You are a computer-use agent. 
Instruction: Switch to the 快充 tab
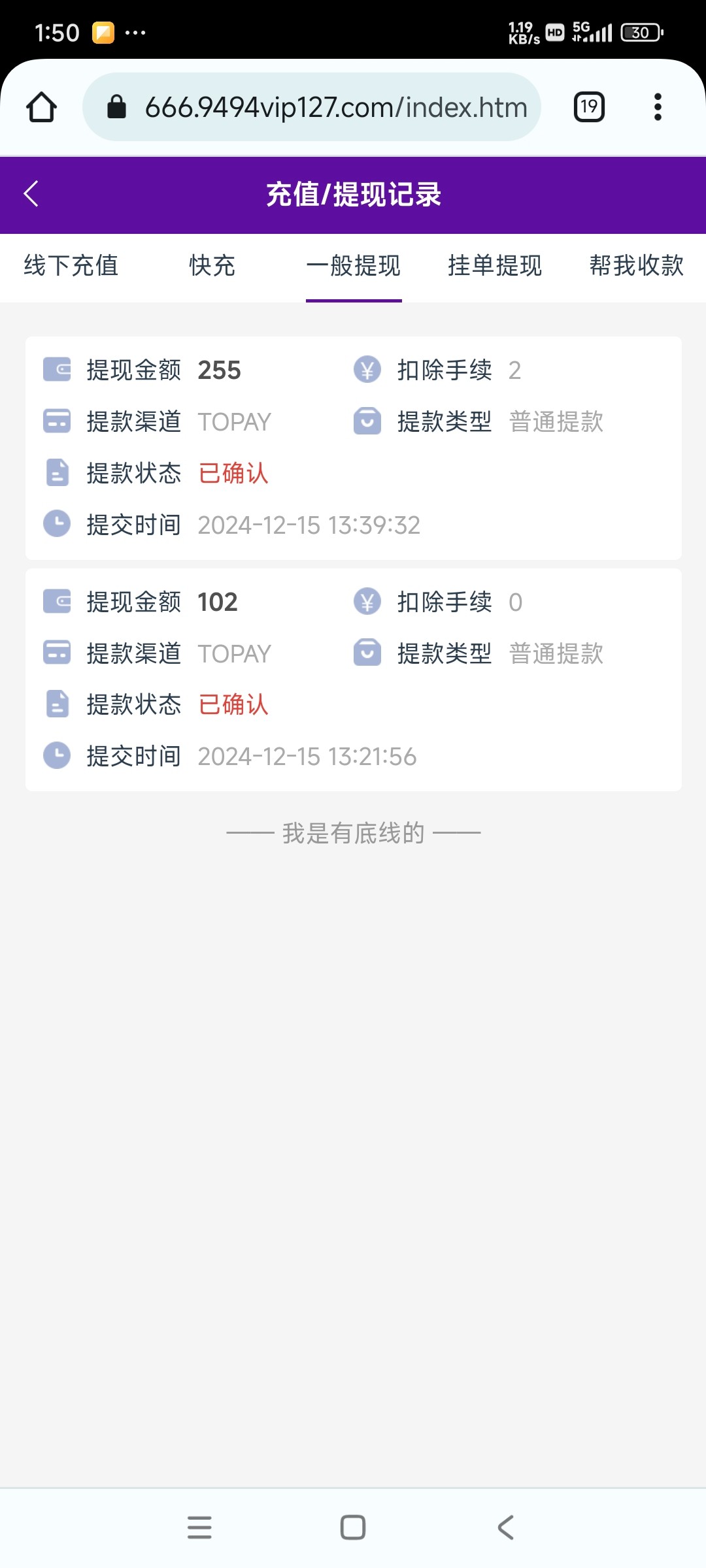tap(212, 266)
